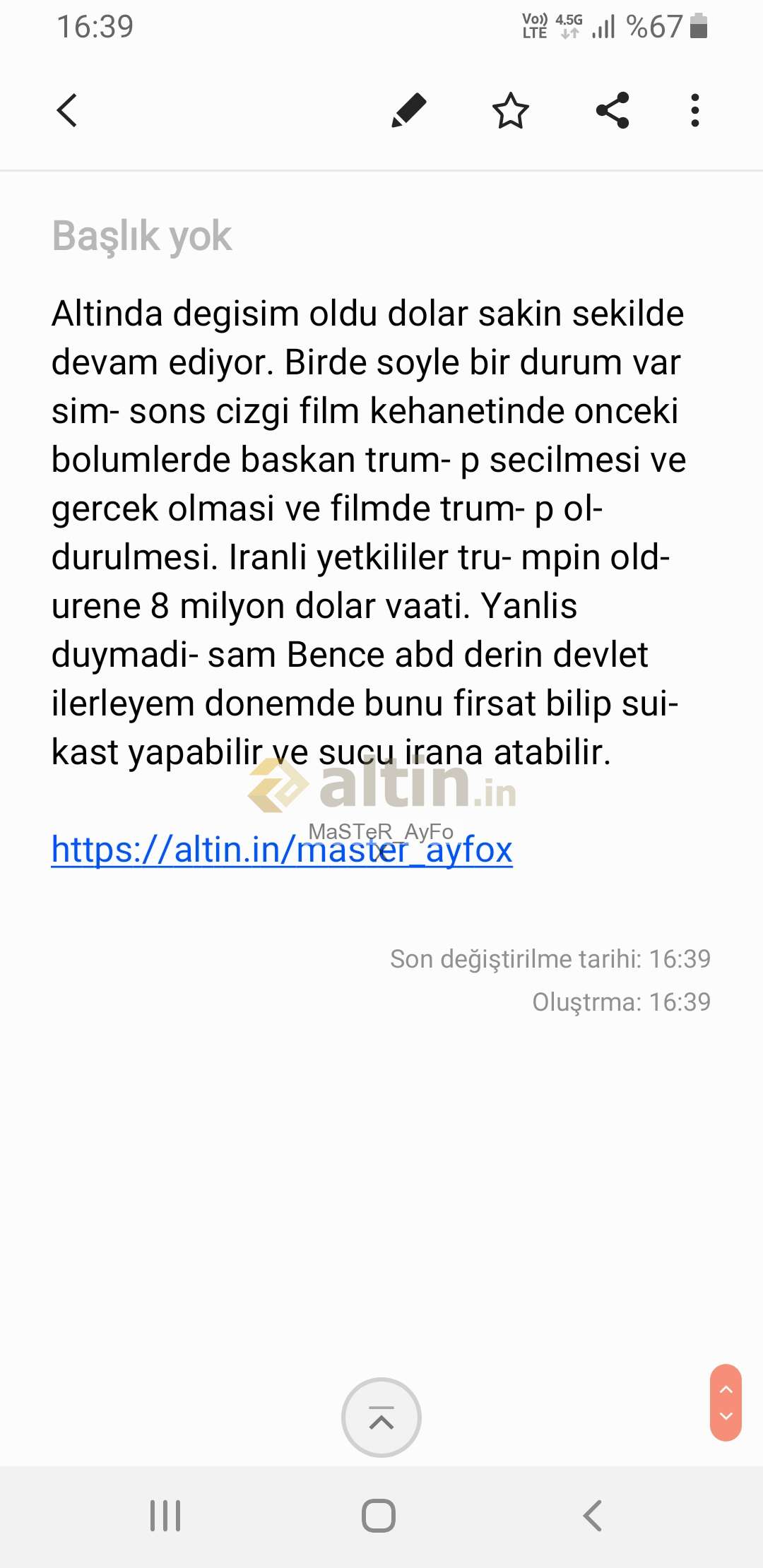Go back using the top-left arrow
The width and height of the screenshot is (763, 1568).
[66, 111]
